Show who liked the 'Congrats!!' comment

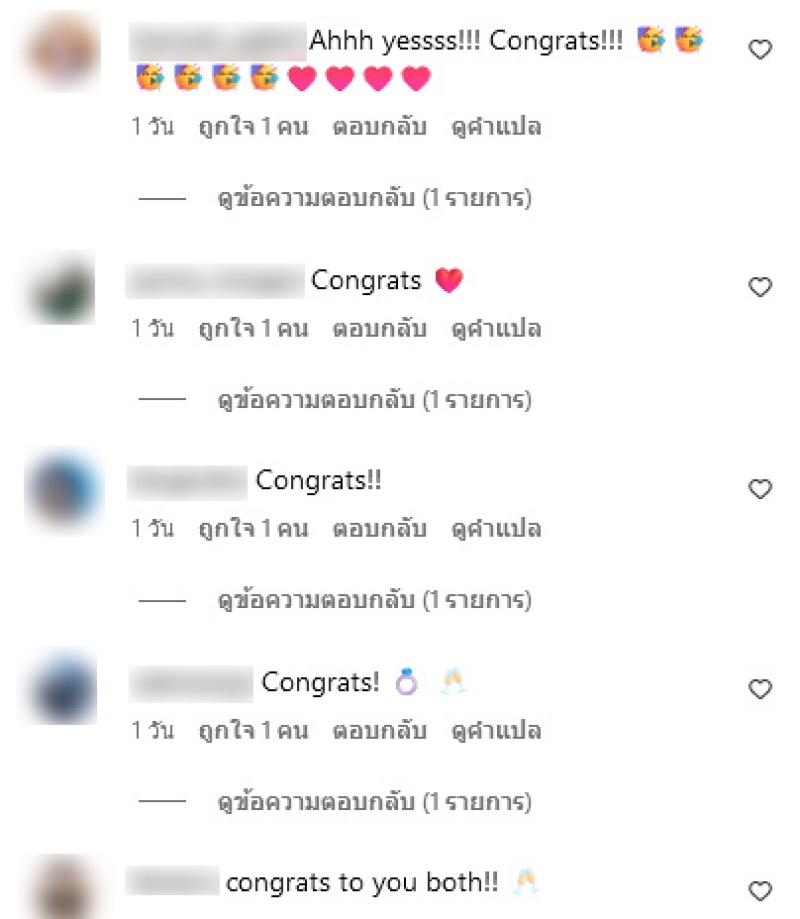coord(253,529)
